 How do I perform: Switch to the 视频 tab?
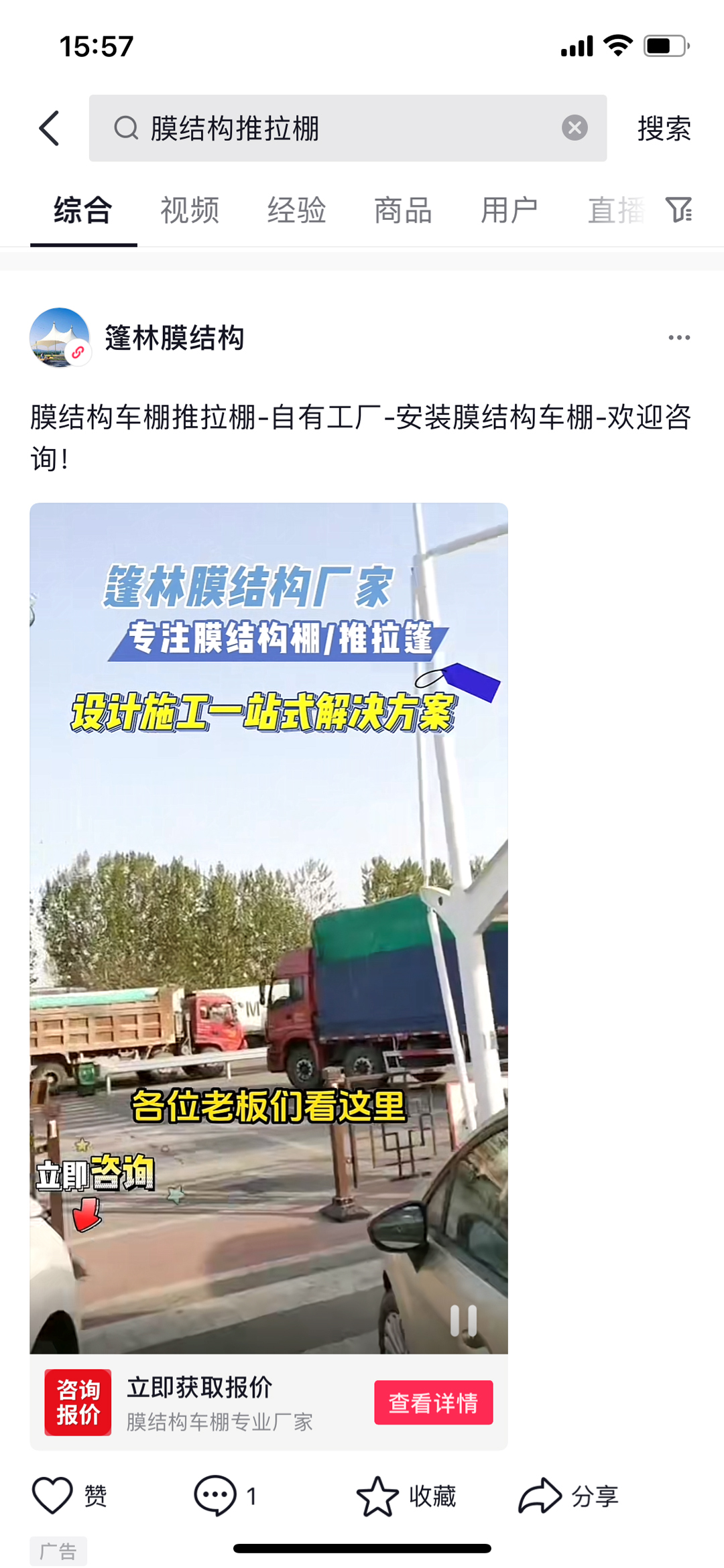tap(190, 210)
